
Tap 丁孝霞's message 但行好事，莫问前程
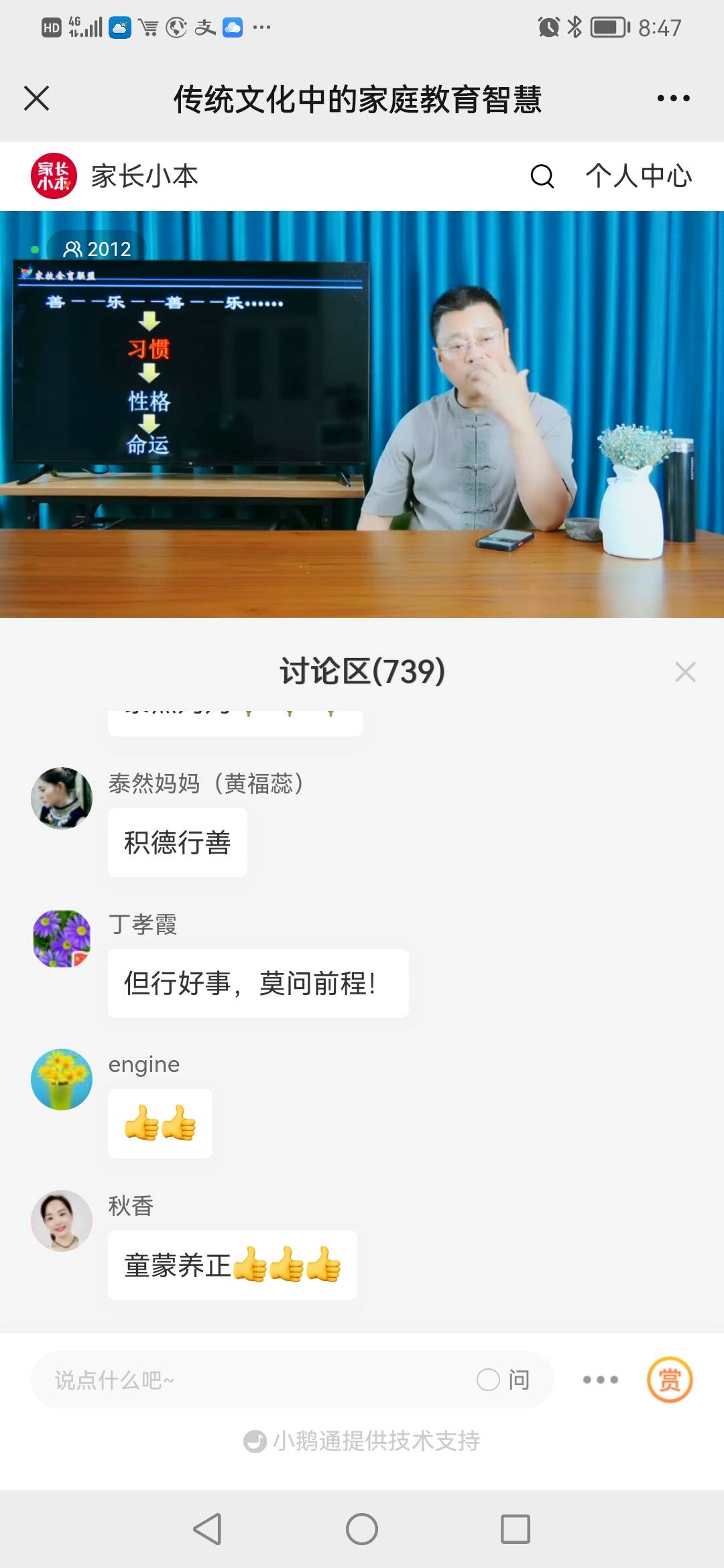[x=258, y=984]
